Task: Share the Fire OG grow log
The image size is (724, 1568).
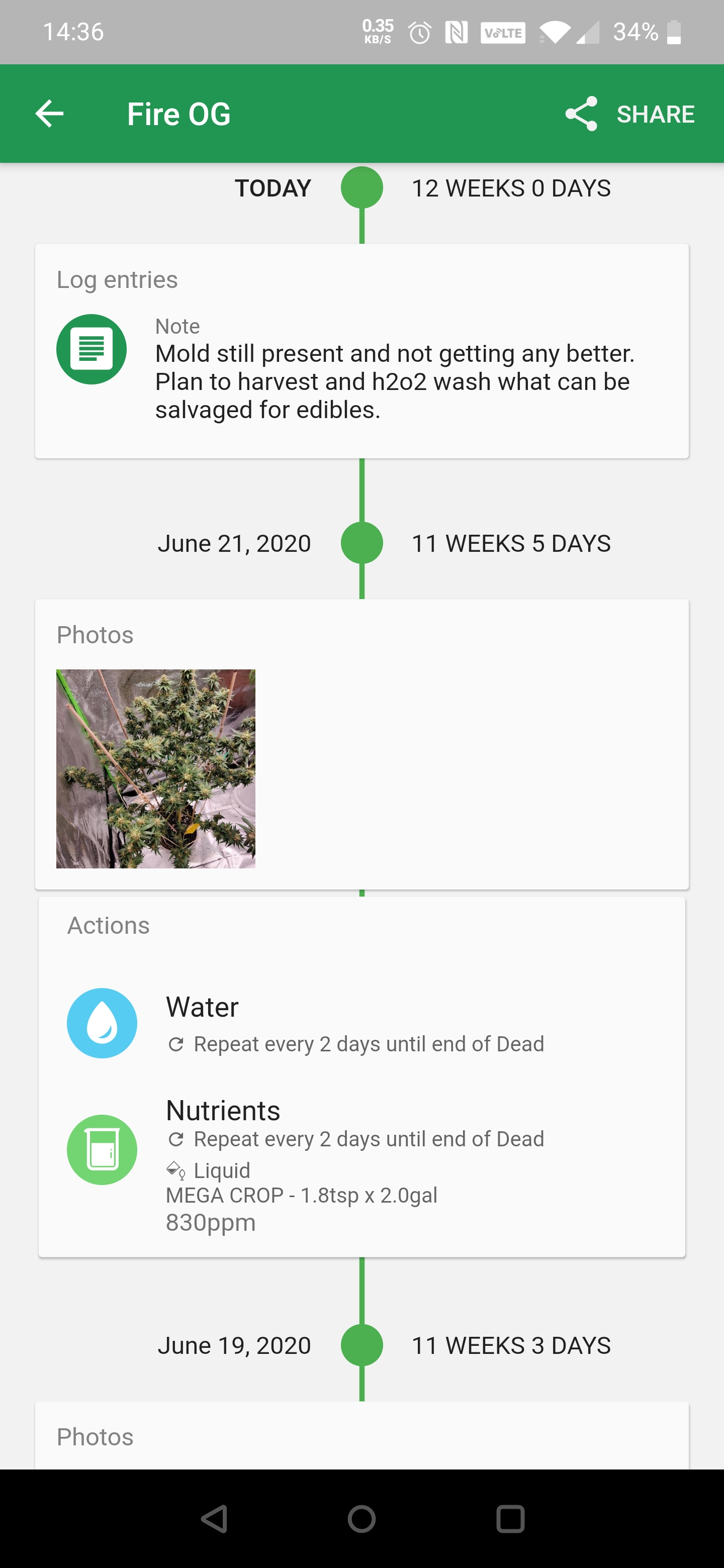Action: 629,114
